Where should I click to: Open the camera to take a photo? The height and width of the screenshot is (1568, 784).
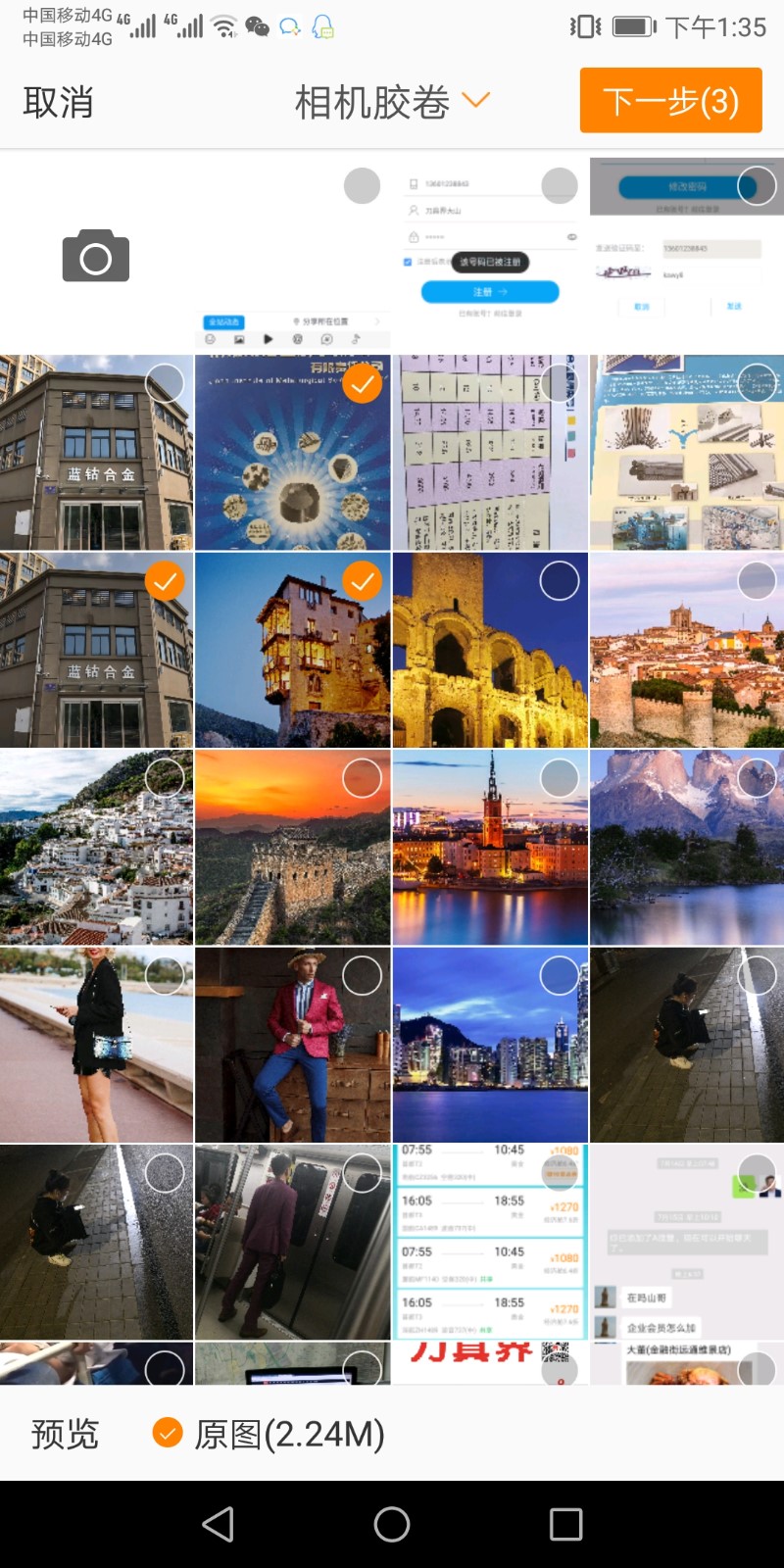(x=96, y=257)
